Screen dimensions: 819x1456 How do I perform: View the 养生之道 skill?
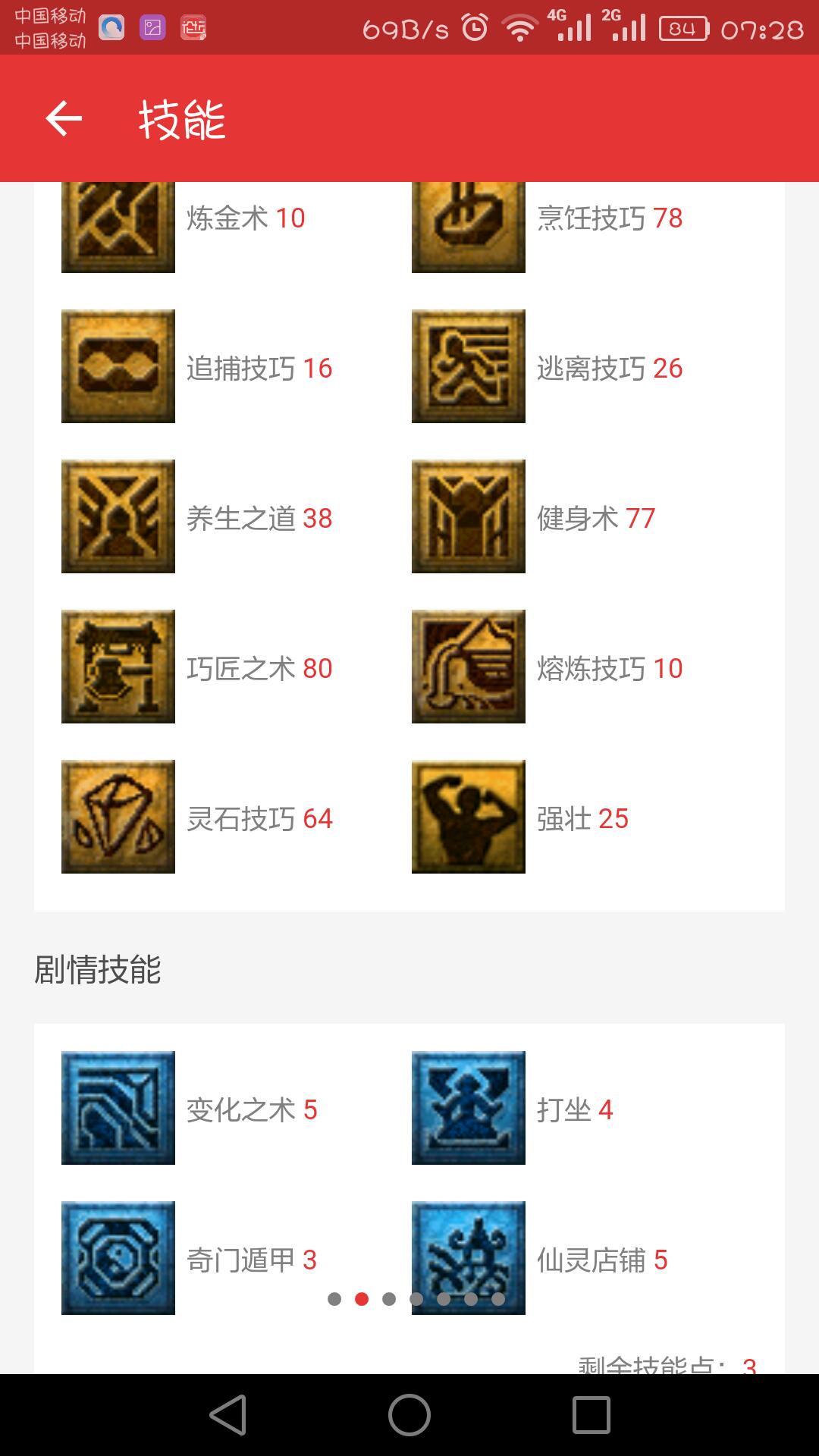(x=118, y=516)
